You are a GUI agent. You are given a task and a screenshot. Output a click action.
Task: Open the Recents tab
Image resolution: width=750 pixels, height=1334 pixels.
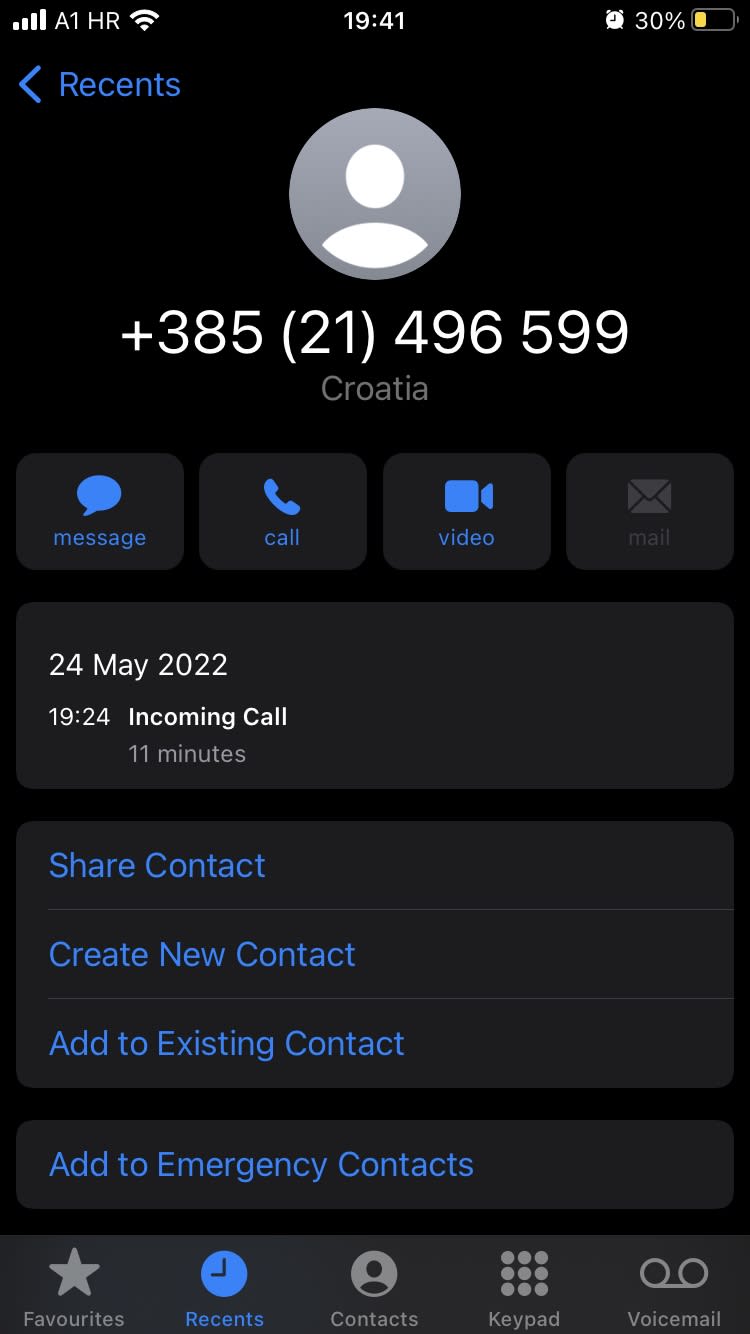pos(224,1288)
